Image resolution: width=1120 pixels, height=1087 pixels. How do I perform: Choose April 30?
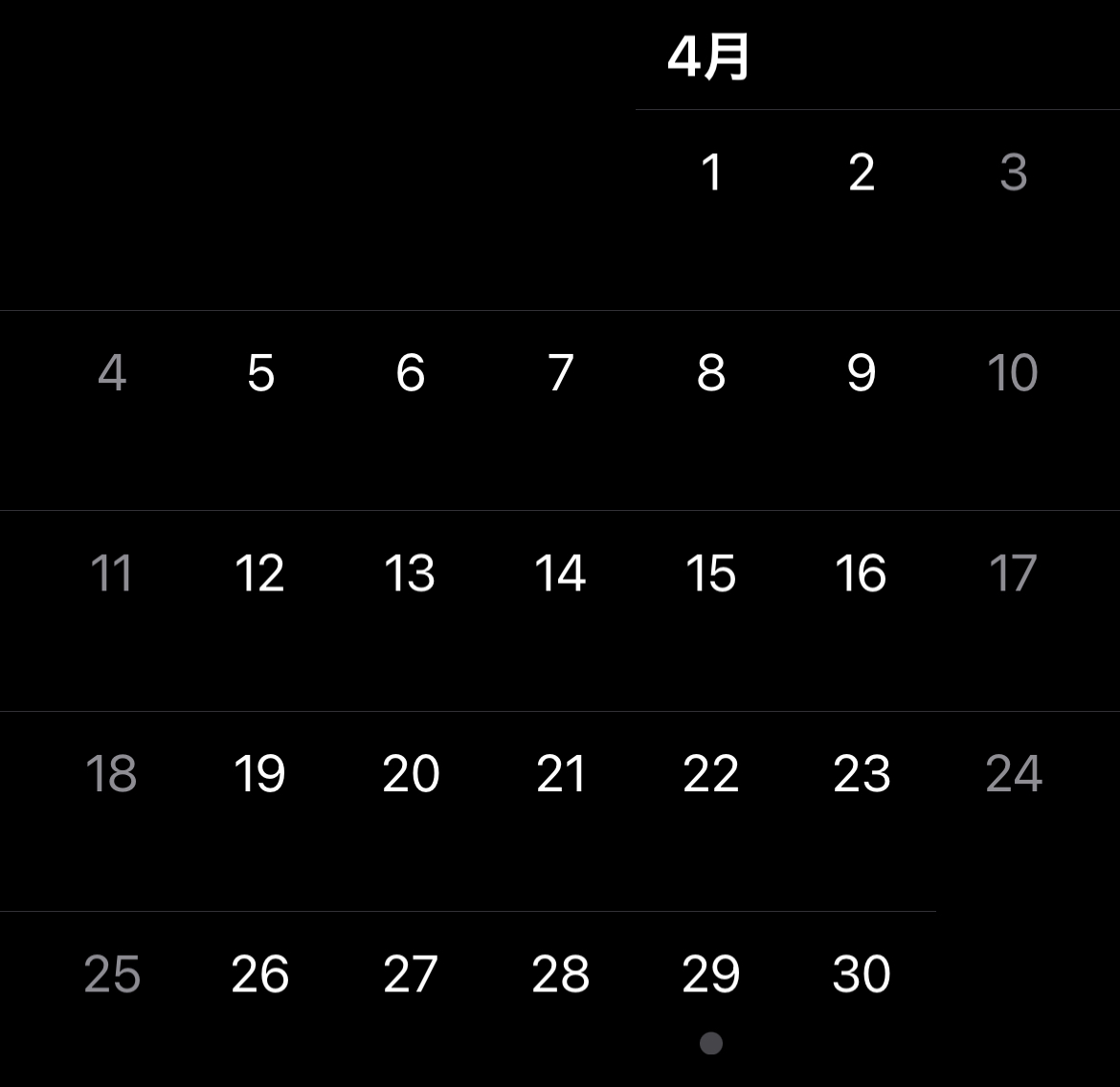[x=862, y=973]
